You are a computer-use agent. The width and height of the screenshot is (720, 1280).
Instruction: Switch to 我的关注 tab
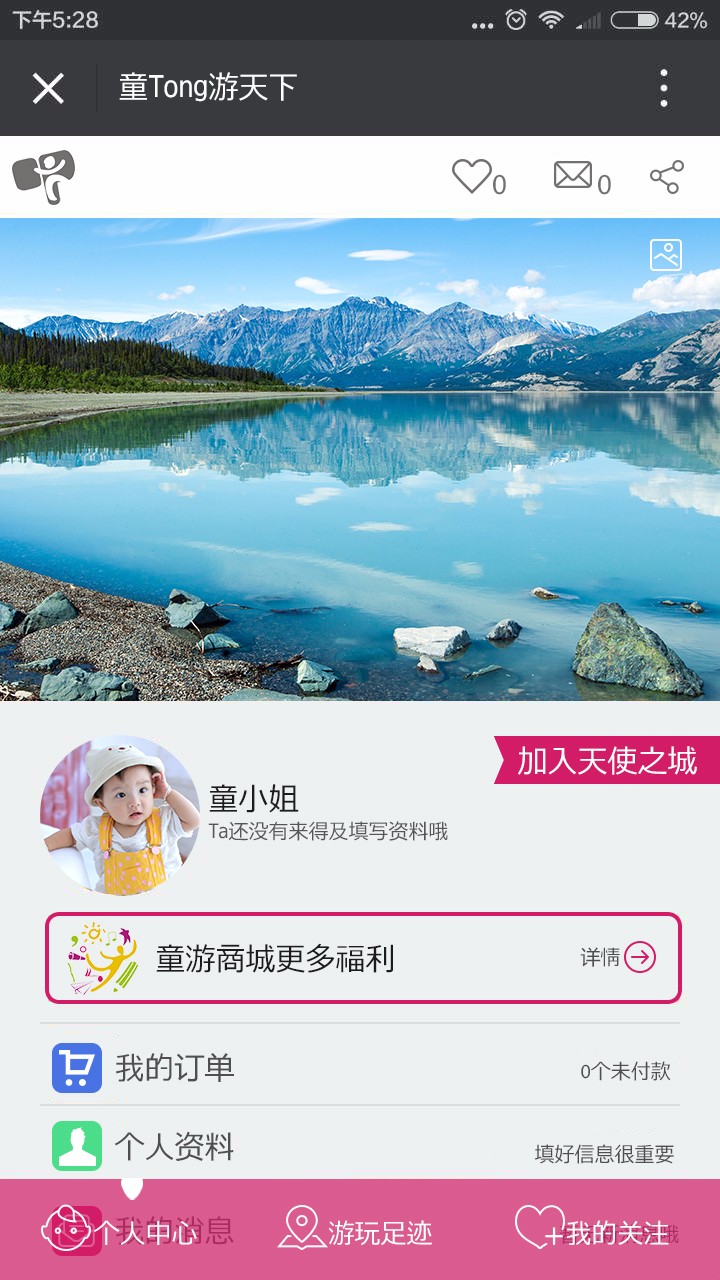coord(592,1230)
